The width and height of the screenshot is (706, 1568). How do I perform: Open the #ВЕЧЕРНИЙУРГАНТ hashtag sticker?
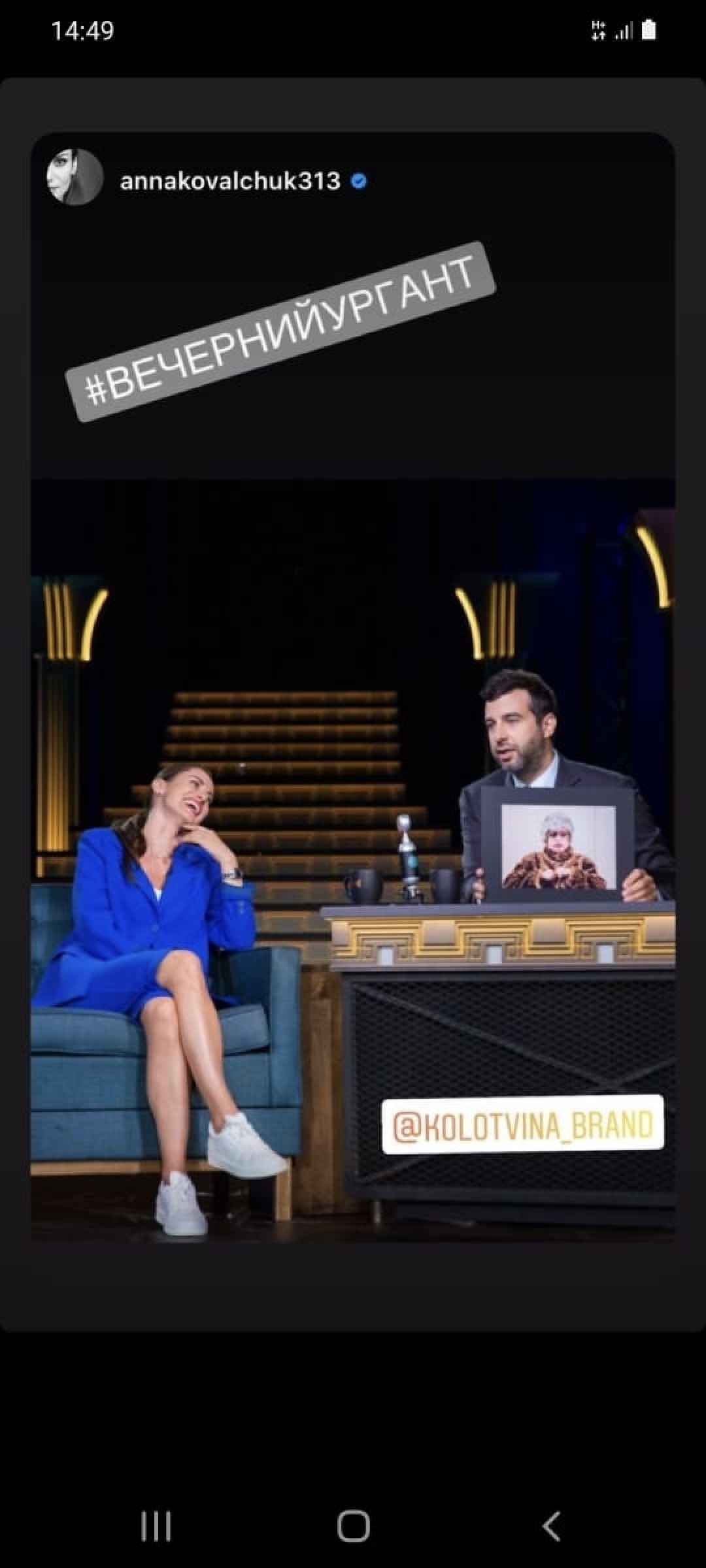280,331
